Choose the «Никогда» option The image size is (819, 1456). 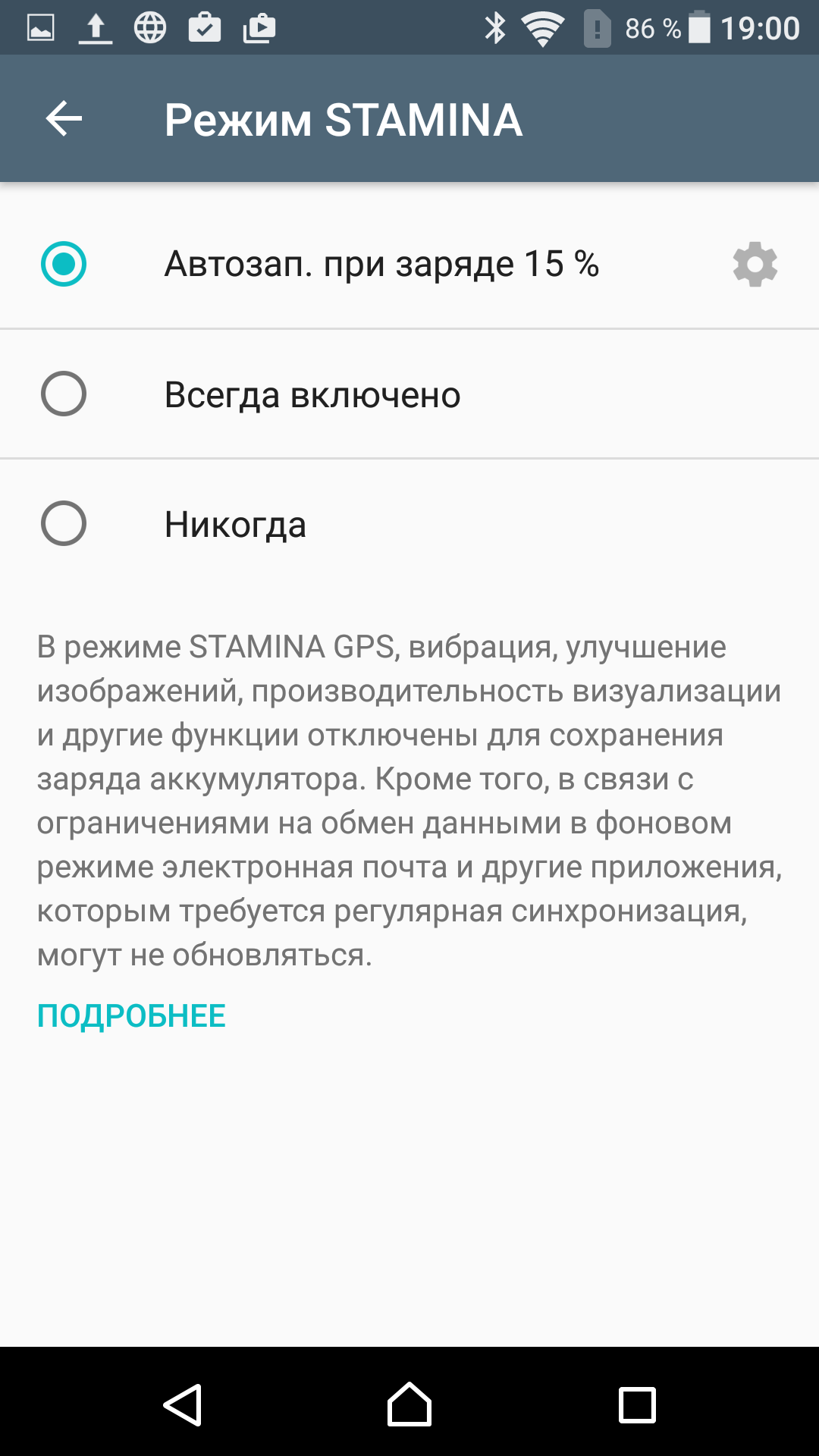[x=409, y=524]
